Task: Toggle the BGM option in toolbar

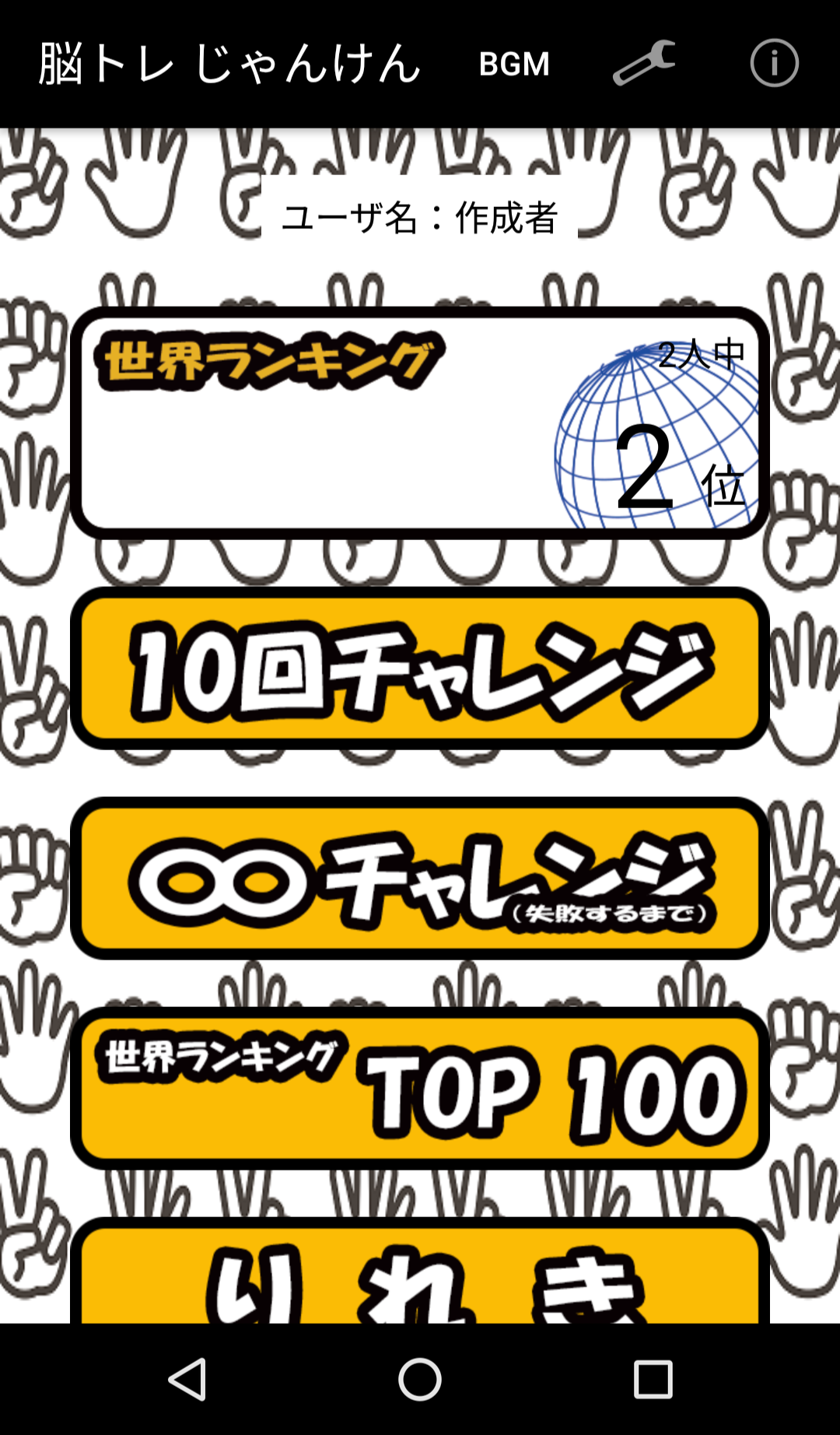Action: click(514, 64)
